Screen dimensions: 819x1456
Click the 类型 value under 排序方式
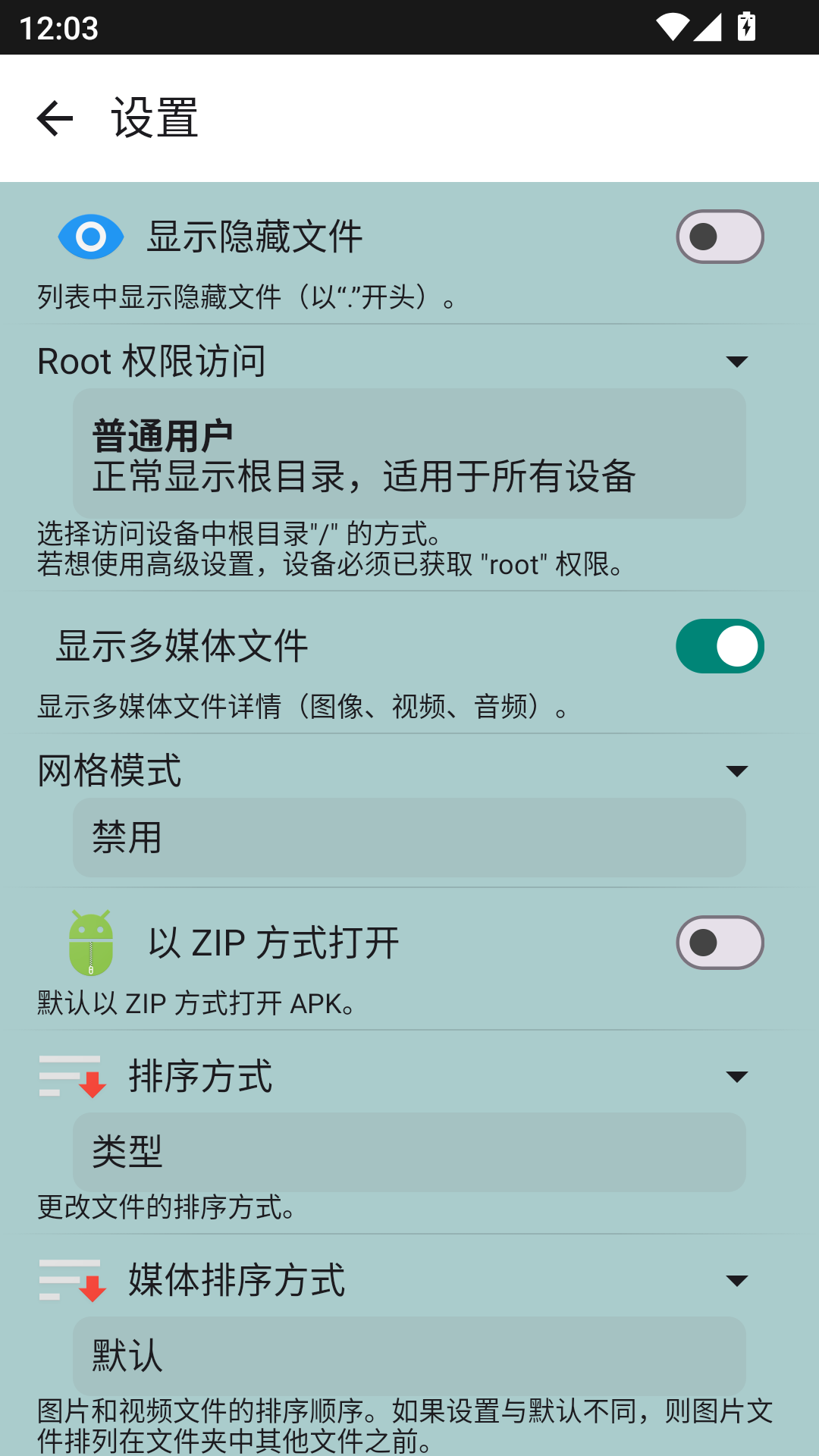409,1151
